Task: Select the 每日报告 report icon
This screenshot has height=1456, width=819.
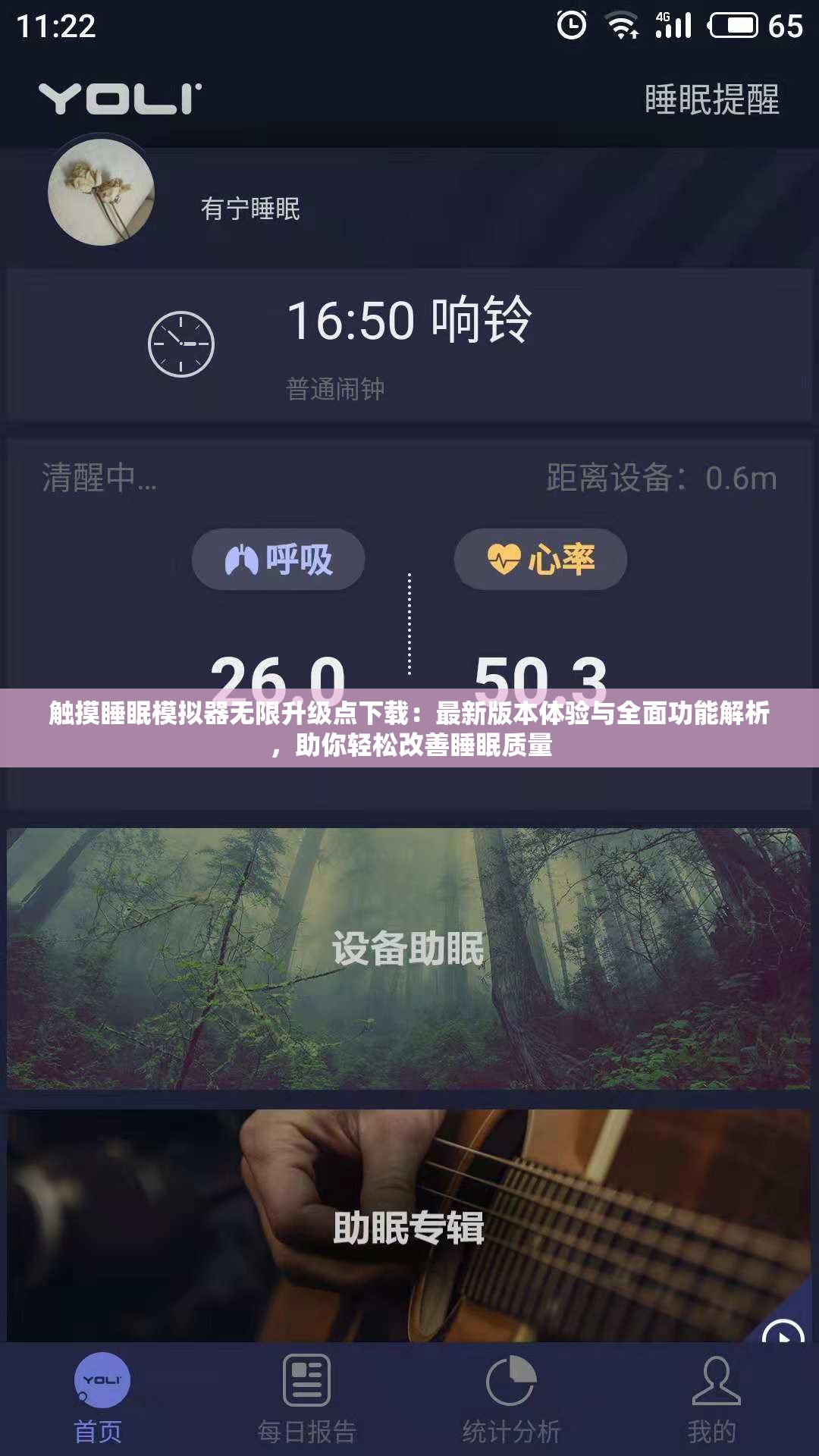Action: coord(305,1380)
